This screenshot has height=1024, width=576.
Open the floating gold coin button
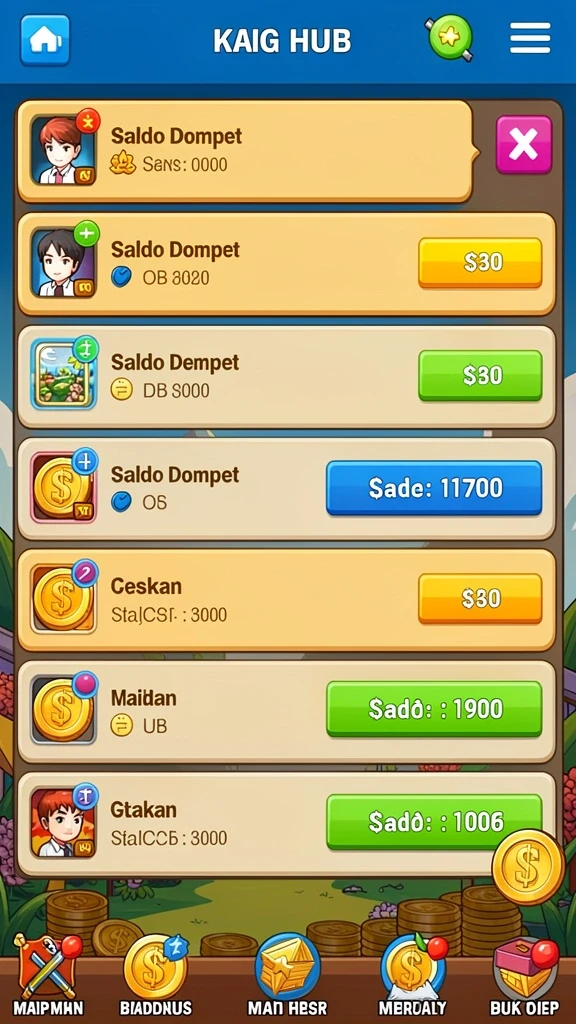tap(528, 867)
